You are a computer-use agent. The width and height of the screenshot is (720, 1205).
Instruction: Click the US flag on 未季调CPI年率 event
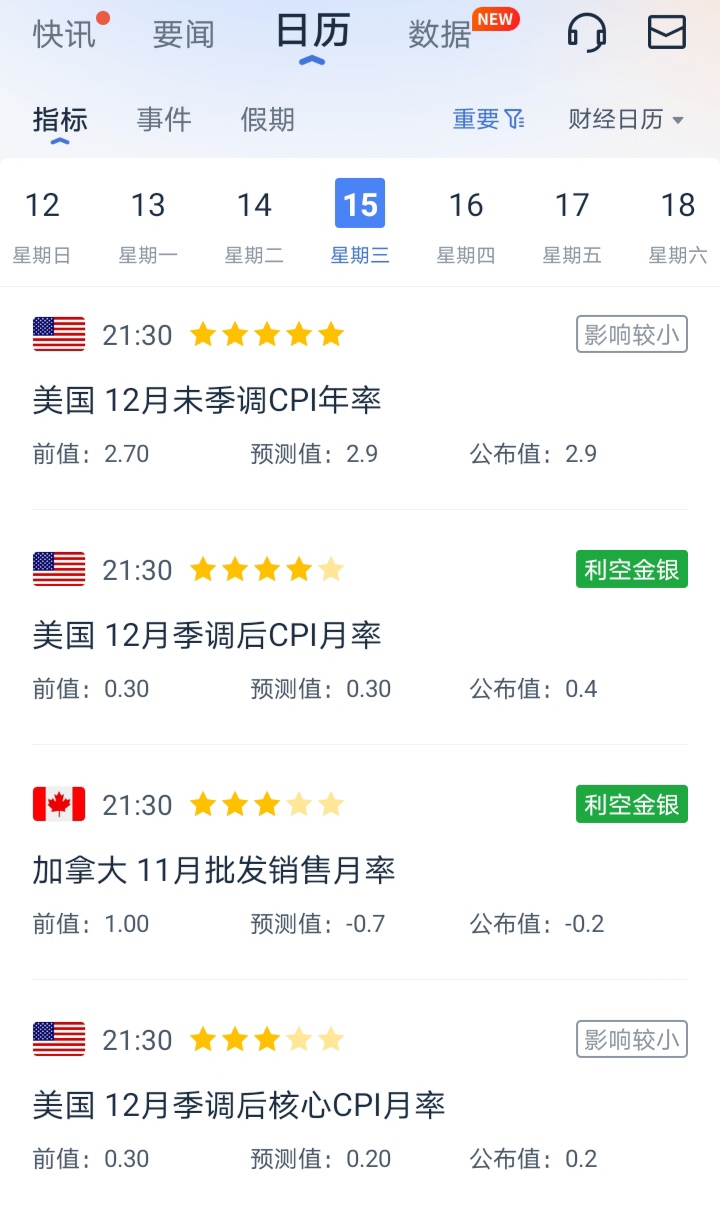[57, 335]
